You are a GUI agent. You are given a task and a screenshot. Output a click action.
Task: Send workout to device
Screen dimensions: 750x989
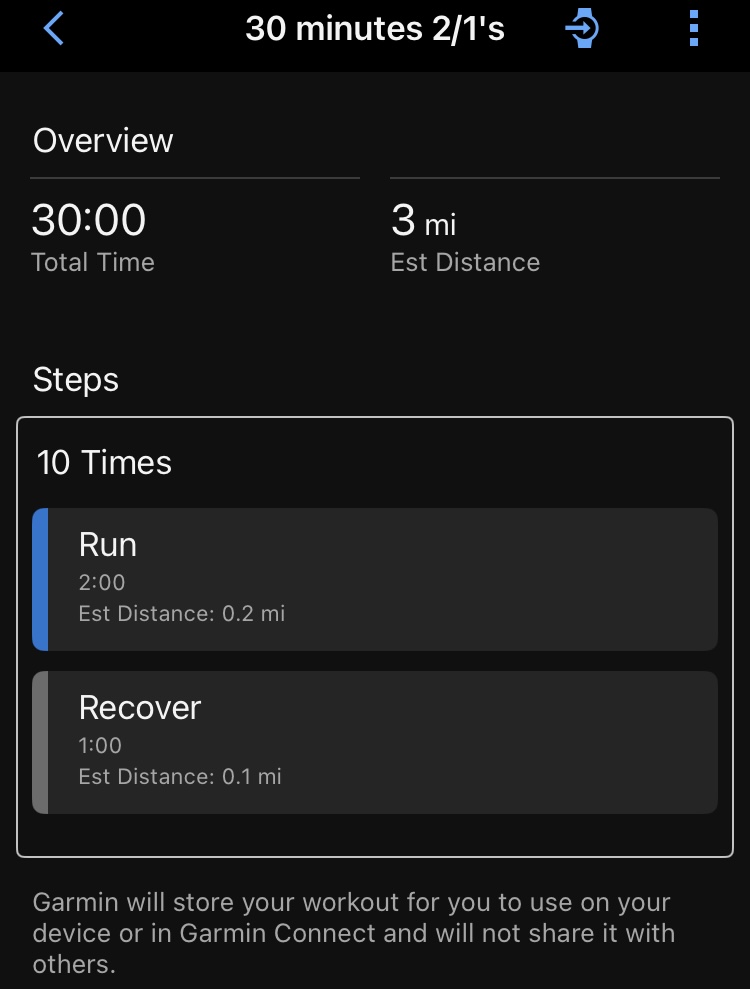582,29
